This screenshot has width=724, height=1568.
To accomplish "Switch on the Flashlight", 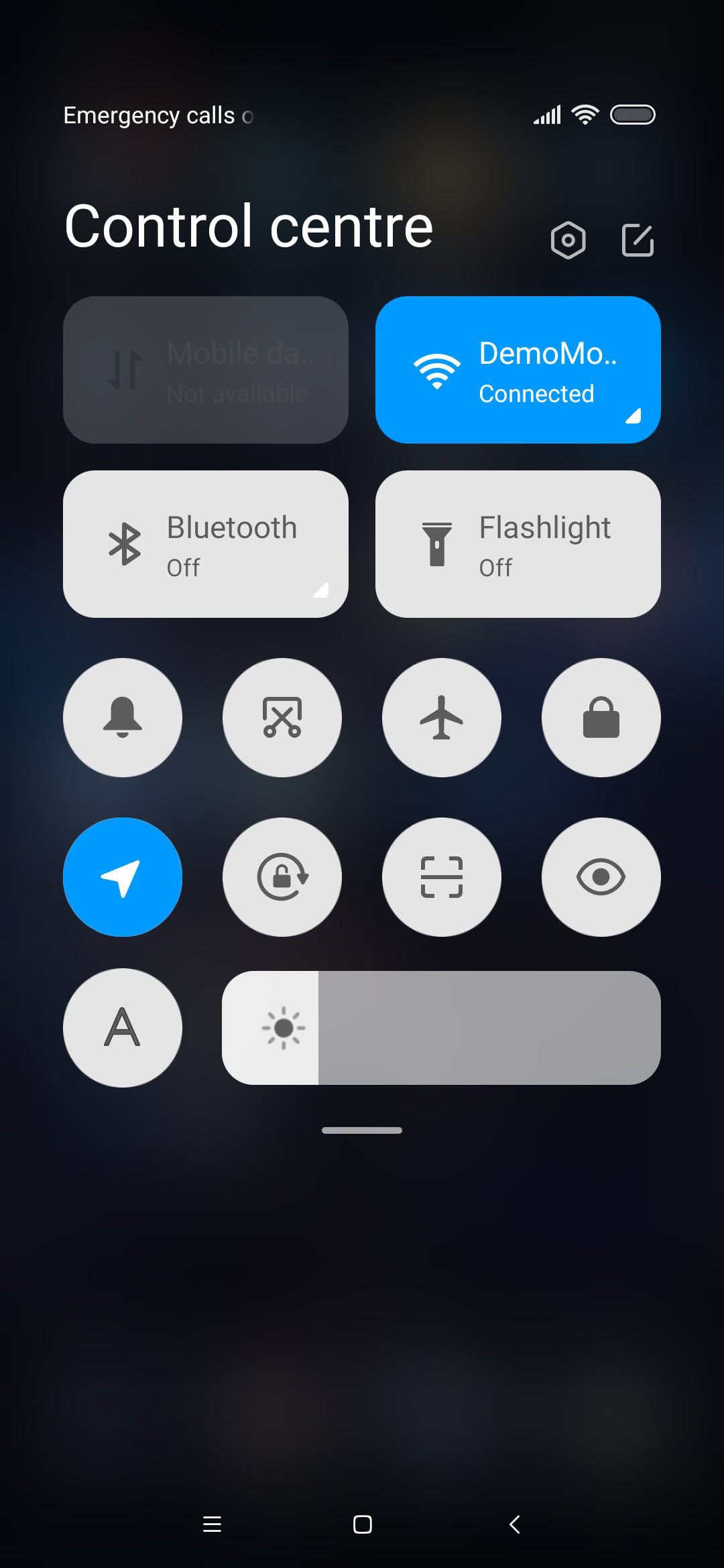I will 518,544.
